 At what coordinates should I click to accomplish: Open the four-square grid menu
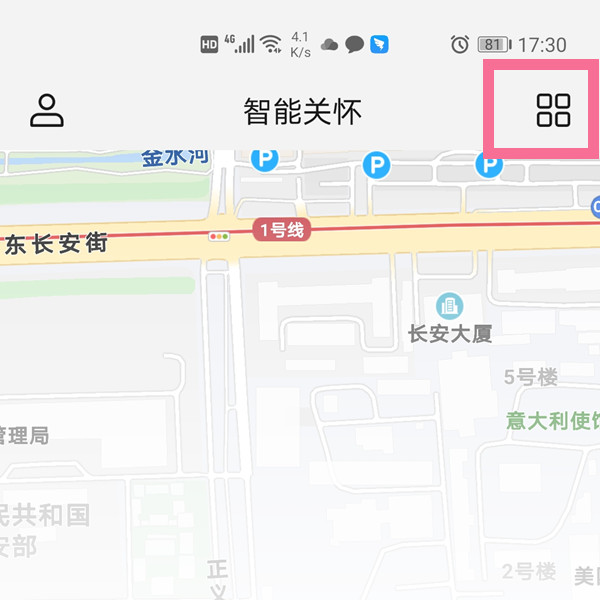553,110
